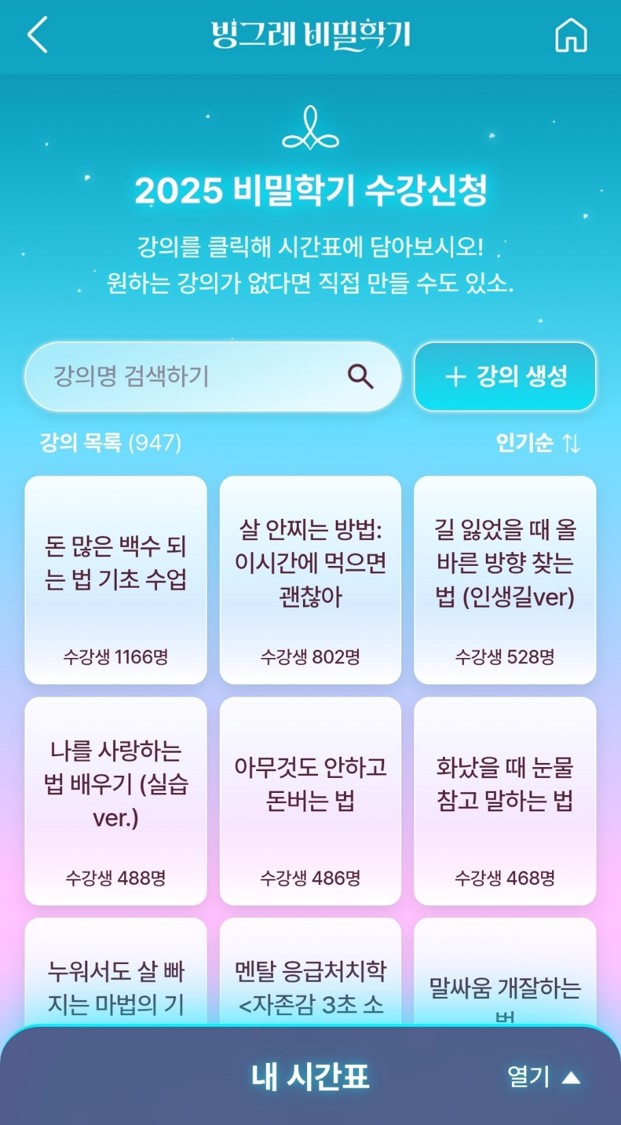Create a lecture with + 강의 생성
This screenshot has height=1125, width=621.
click(505, 377)
